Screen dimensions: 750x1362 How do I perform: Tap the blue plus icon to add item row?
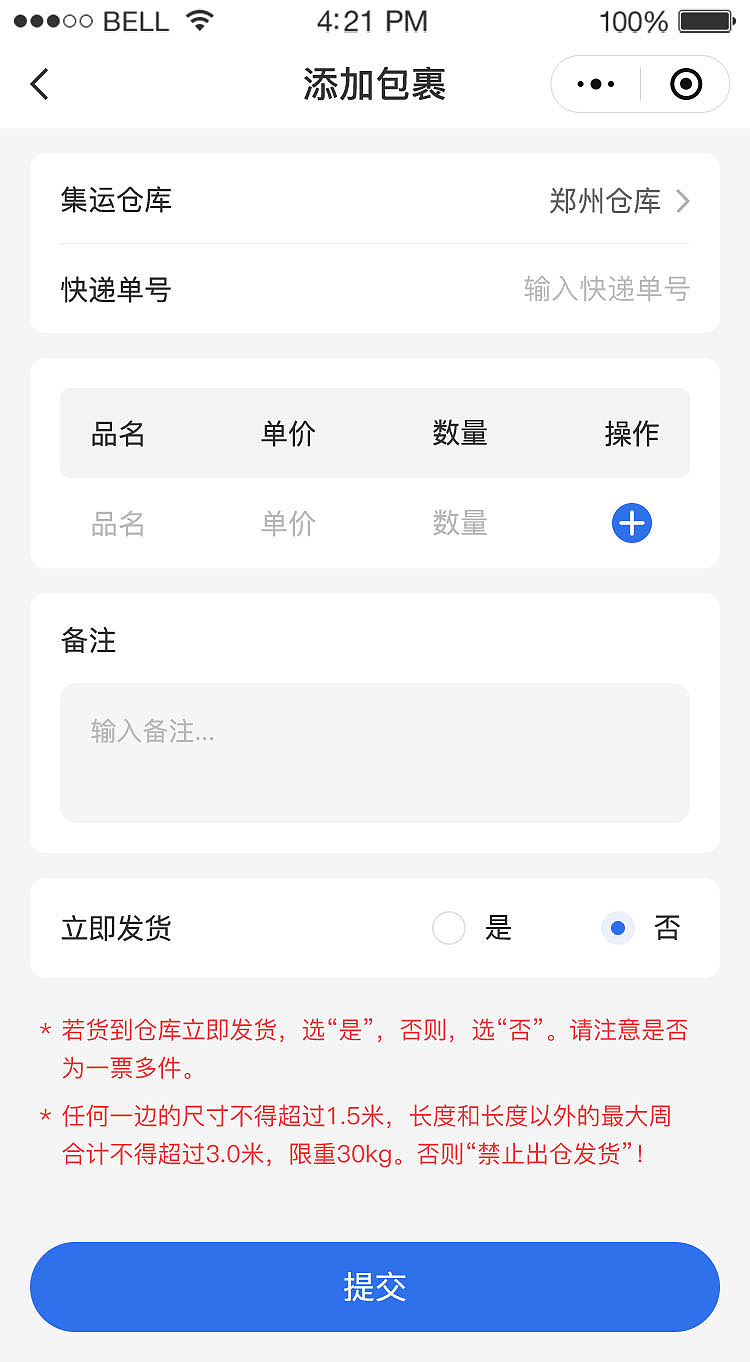click(x=631, y=523)
